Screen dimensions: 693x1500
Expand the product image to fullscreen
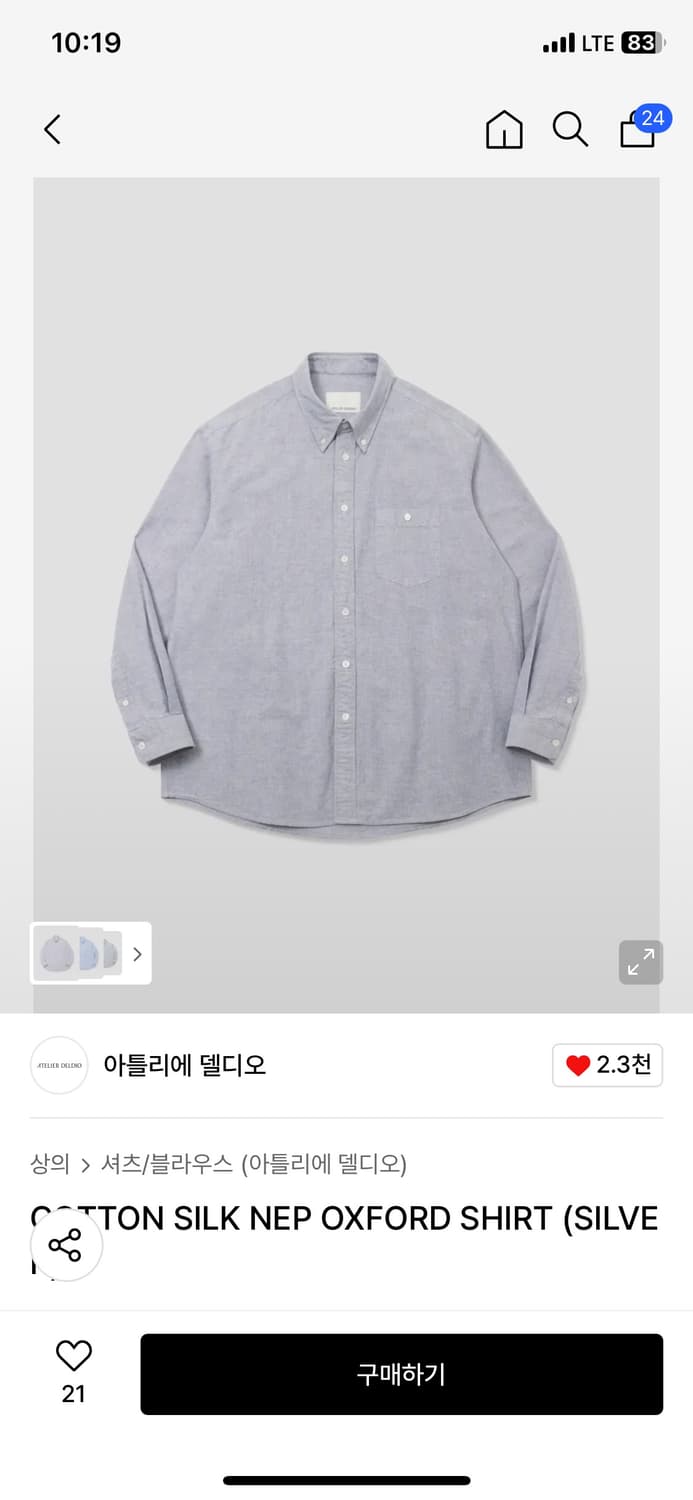click(x=640, y=962)
